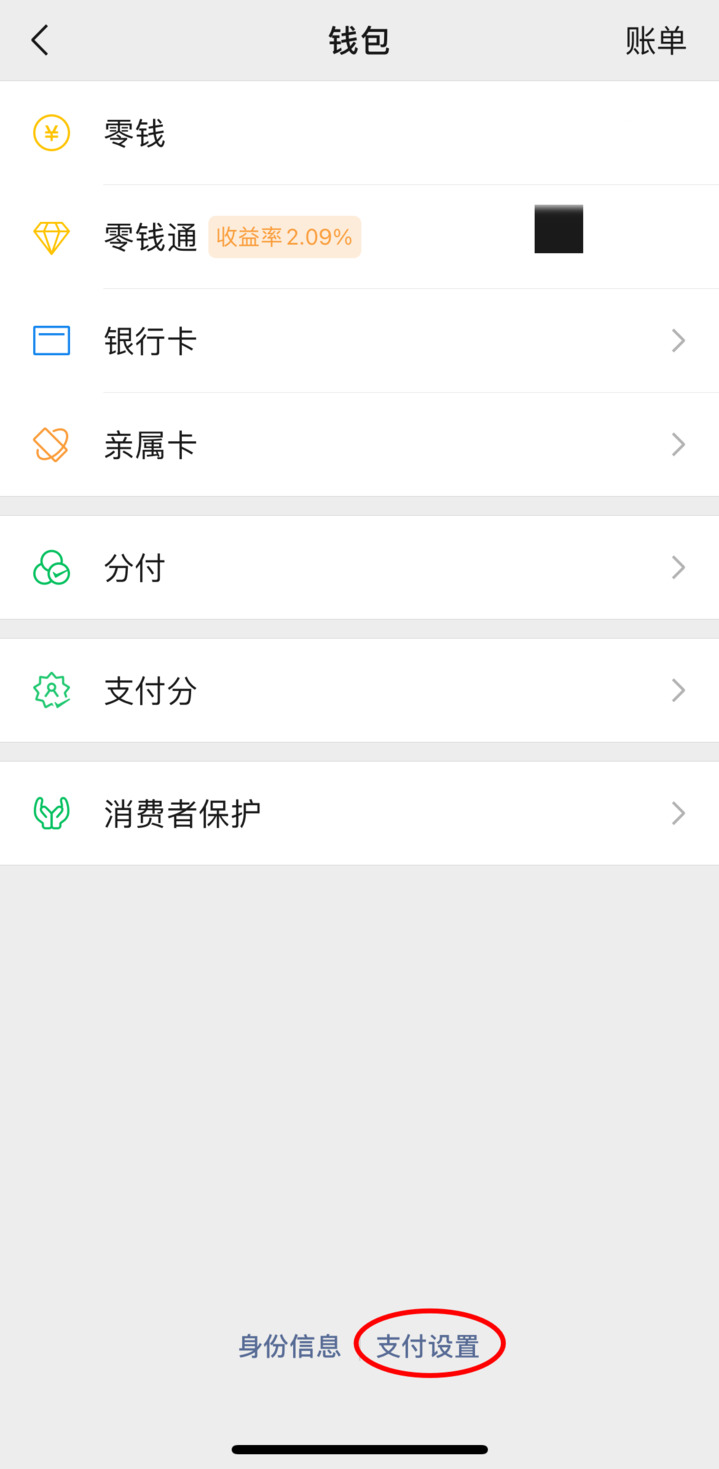
Task: Open the 银行卡 row
Action: click(x=359, y=341)
